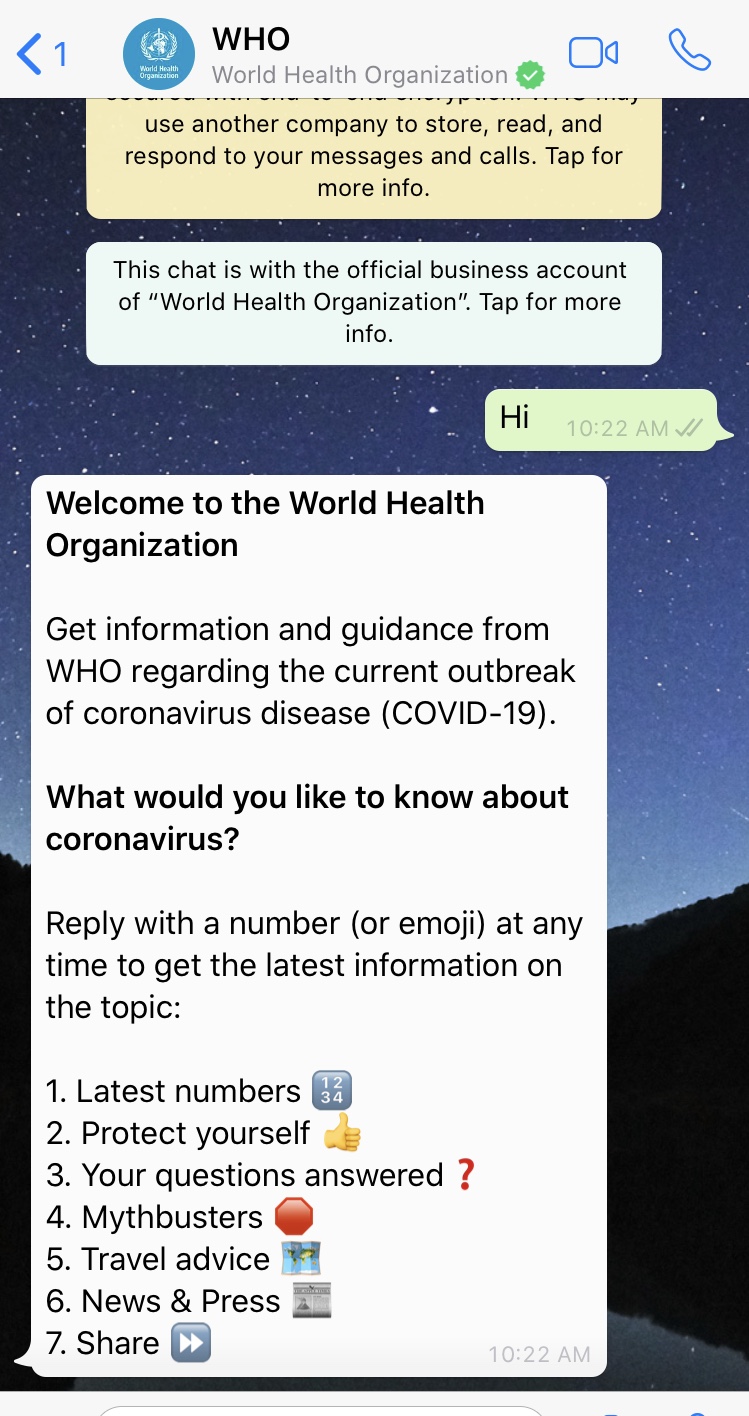Viewport: 749px width, 1416px height.
Task: Open WHO profile picture
Action: pyautogui.click(x=158, y=54)
